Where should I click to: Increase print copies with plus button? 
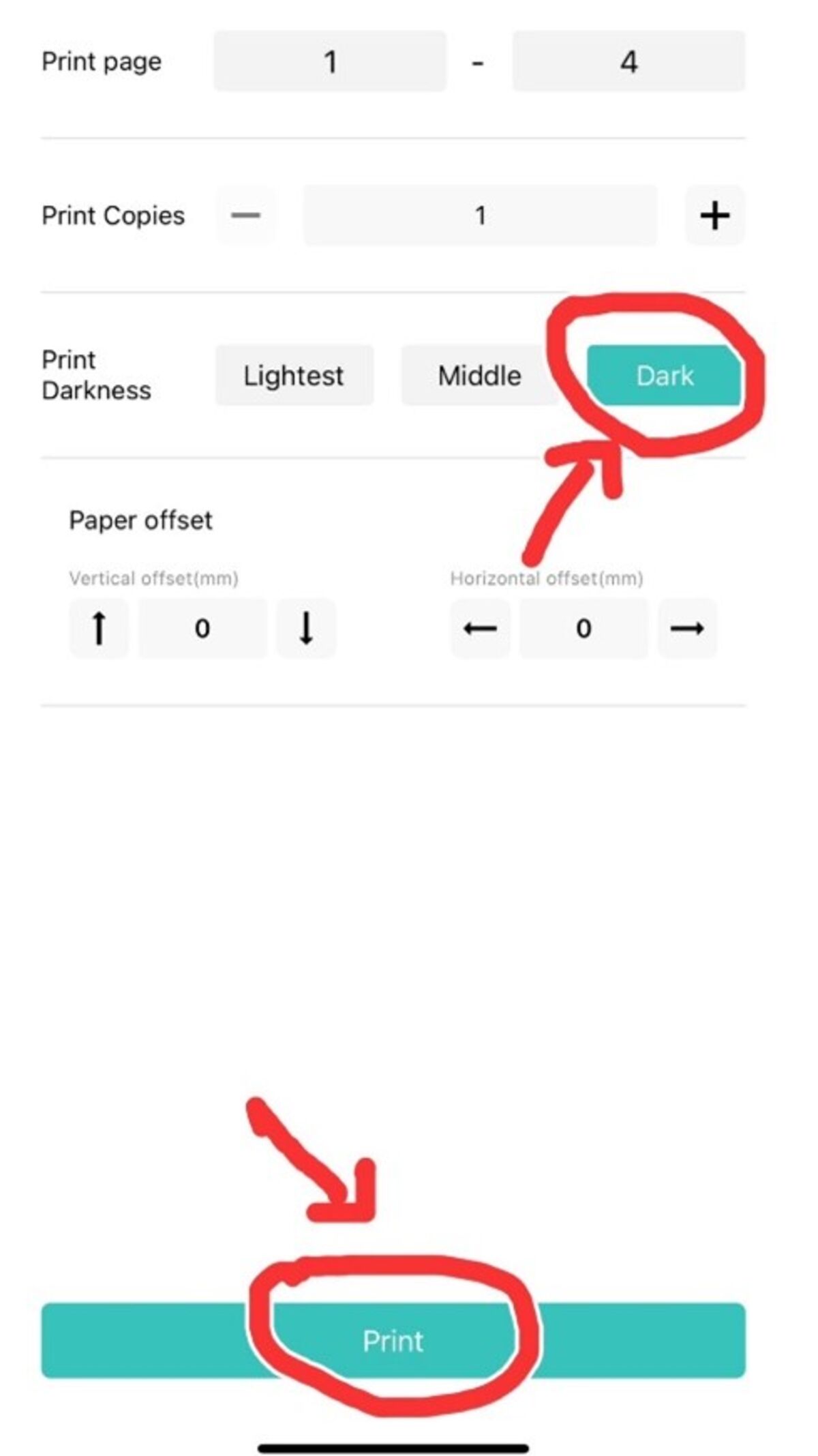coord(714,216)
